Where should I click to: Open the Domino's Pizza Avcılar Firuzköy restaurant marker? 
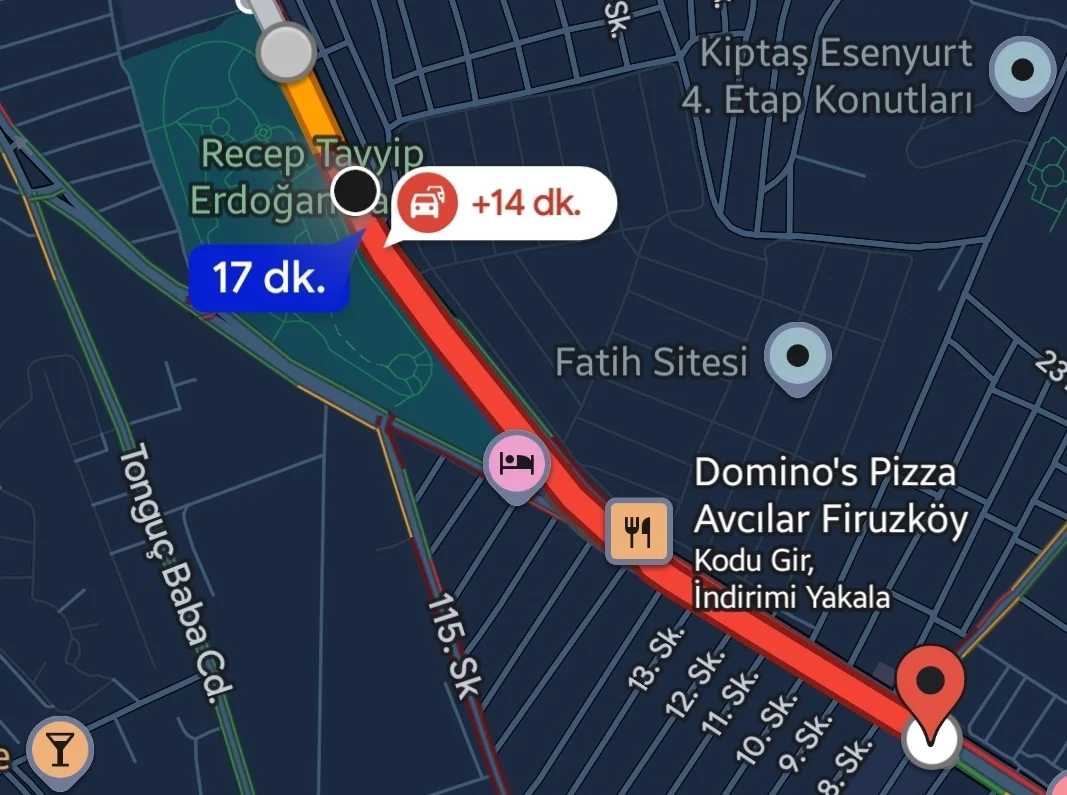pyautogui.click(x=639, y=530)
